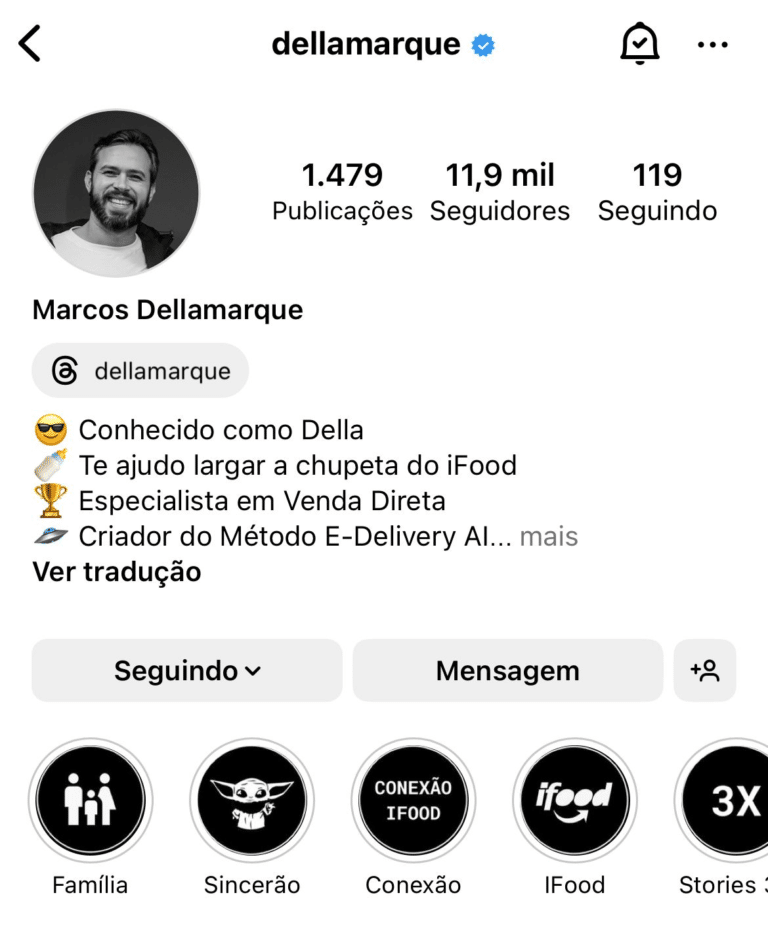Open the Família story highlight

[90, 800]
